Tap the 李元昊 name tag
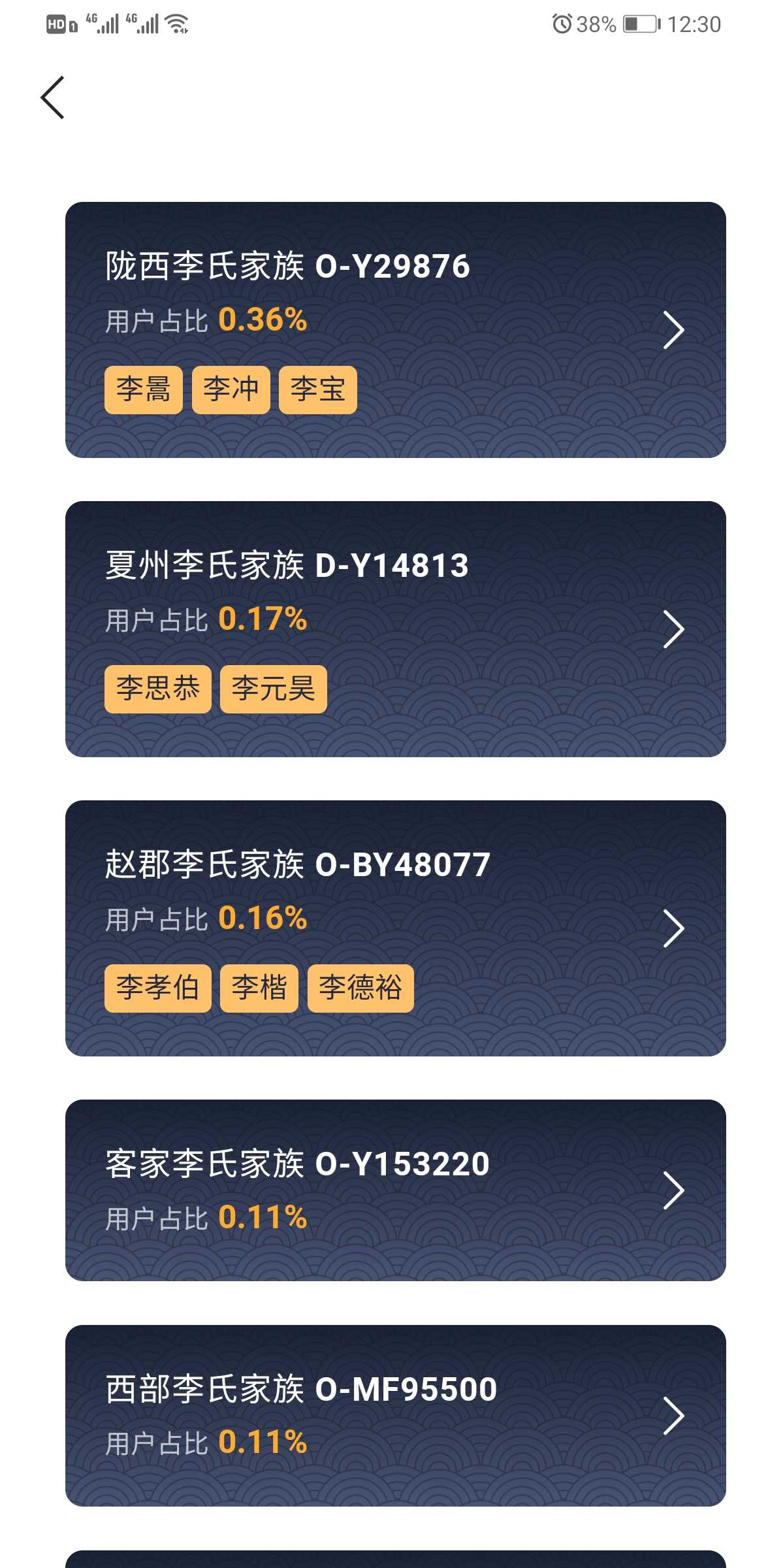 [273, 689]
